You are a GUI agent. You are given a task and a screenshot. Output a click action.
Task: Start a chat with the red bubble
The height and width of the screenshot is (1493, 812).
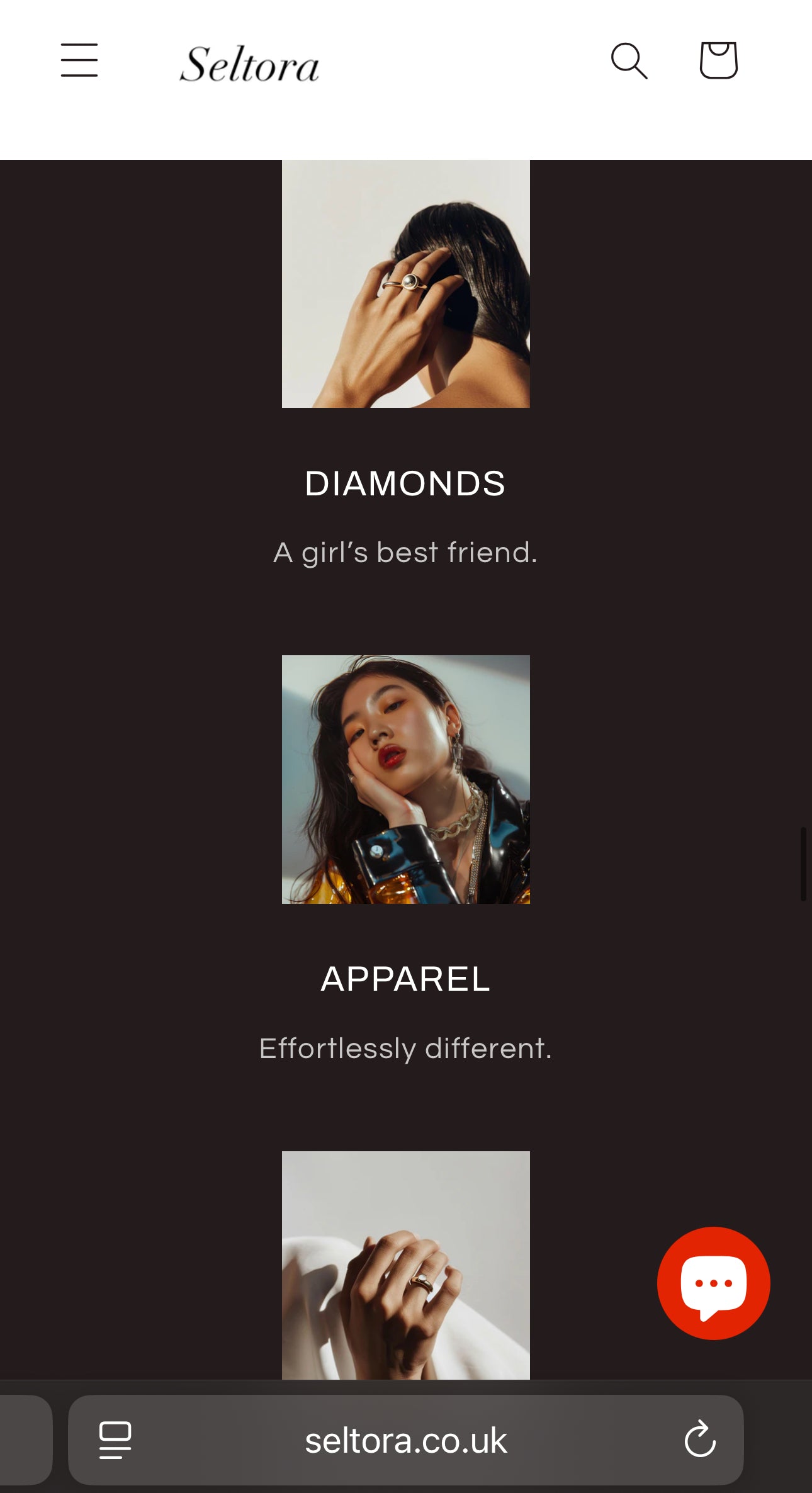[x=713, y=1283]
